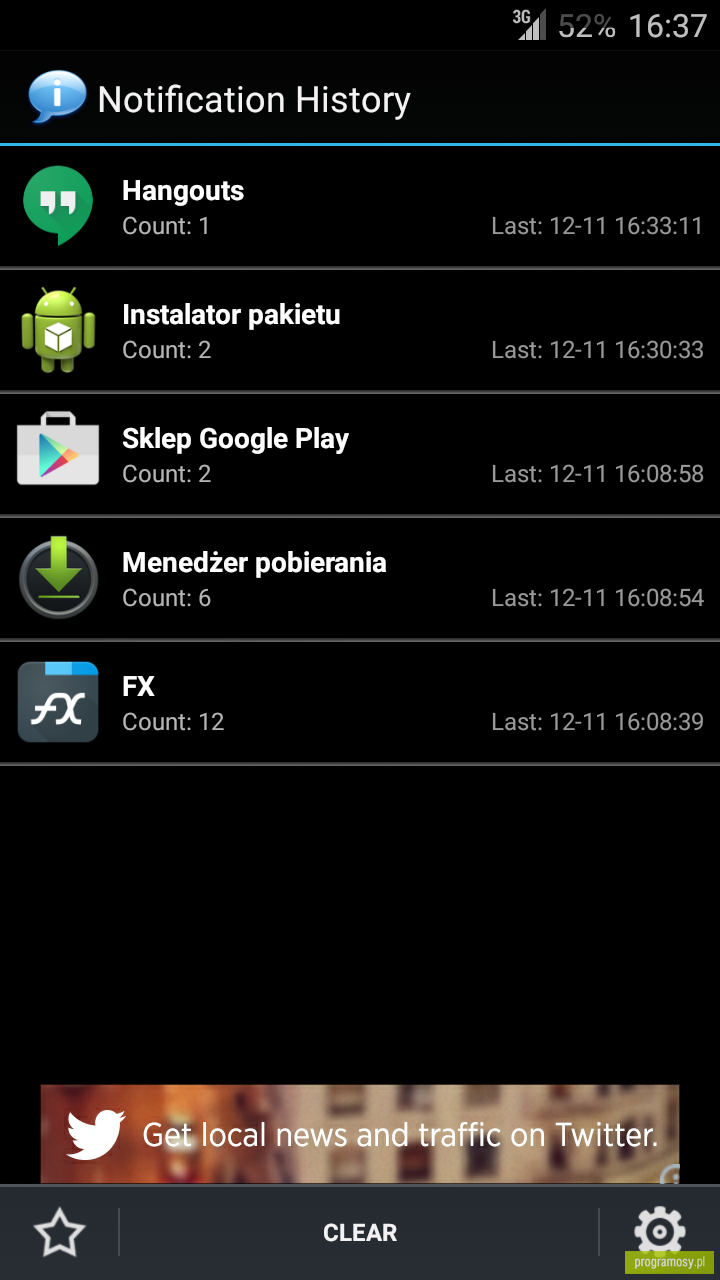View Menedżer pobierania notifications
The image size is (720, 1280).
[360, 579]
